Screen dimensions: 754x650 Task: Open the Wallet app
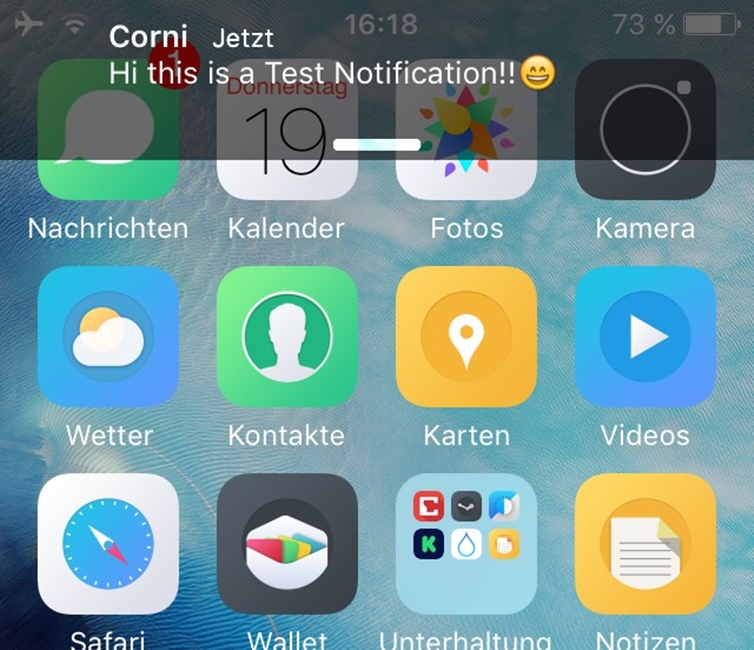(287, 544)
